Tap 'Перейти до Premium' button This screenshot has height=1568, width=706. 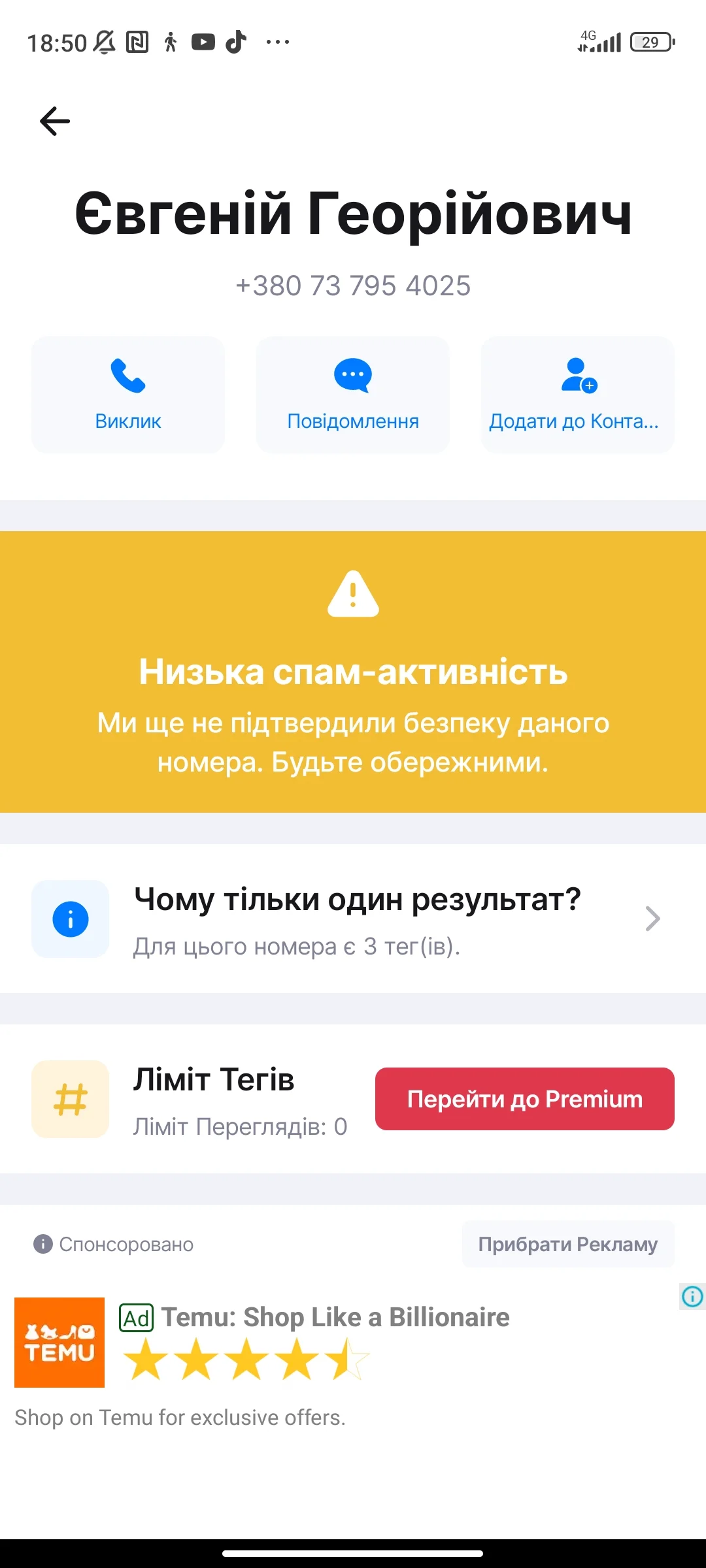(524, 1099)
